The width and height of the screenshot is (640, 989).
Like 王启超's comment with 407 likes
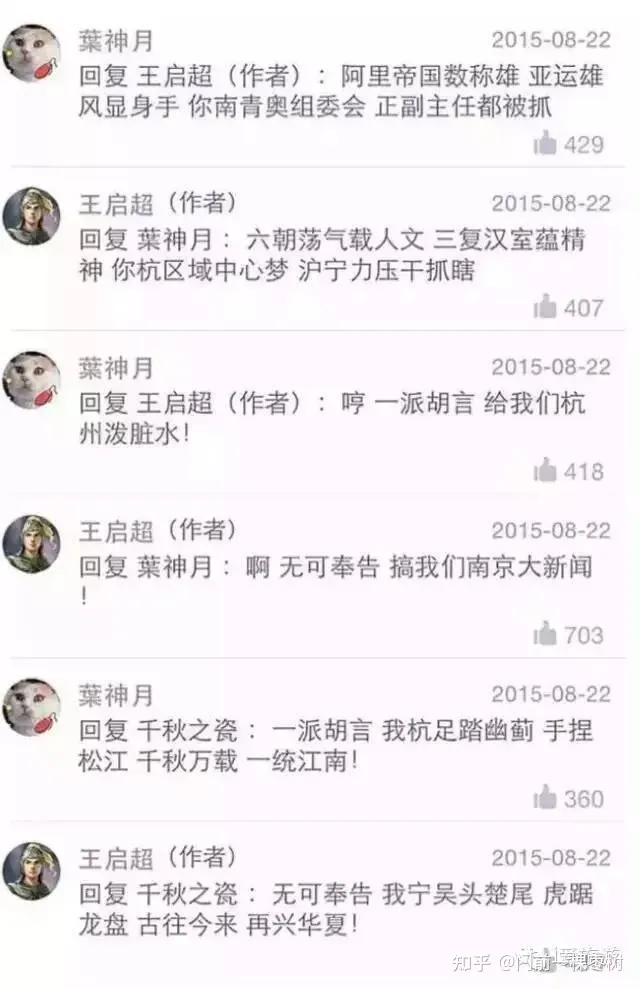pyautogui.click(x=545, y=307)
